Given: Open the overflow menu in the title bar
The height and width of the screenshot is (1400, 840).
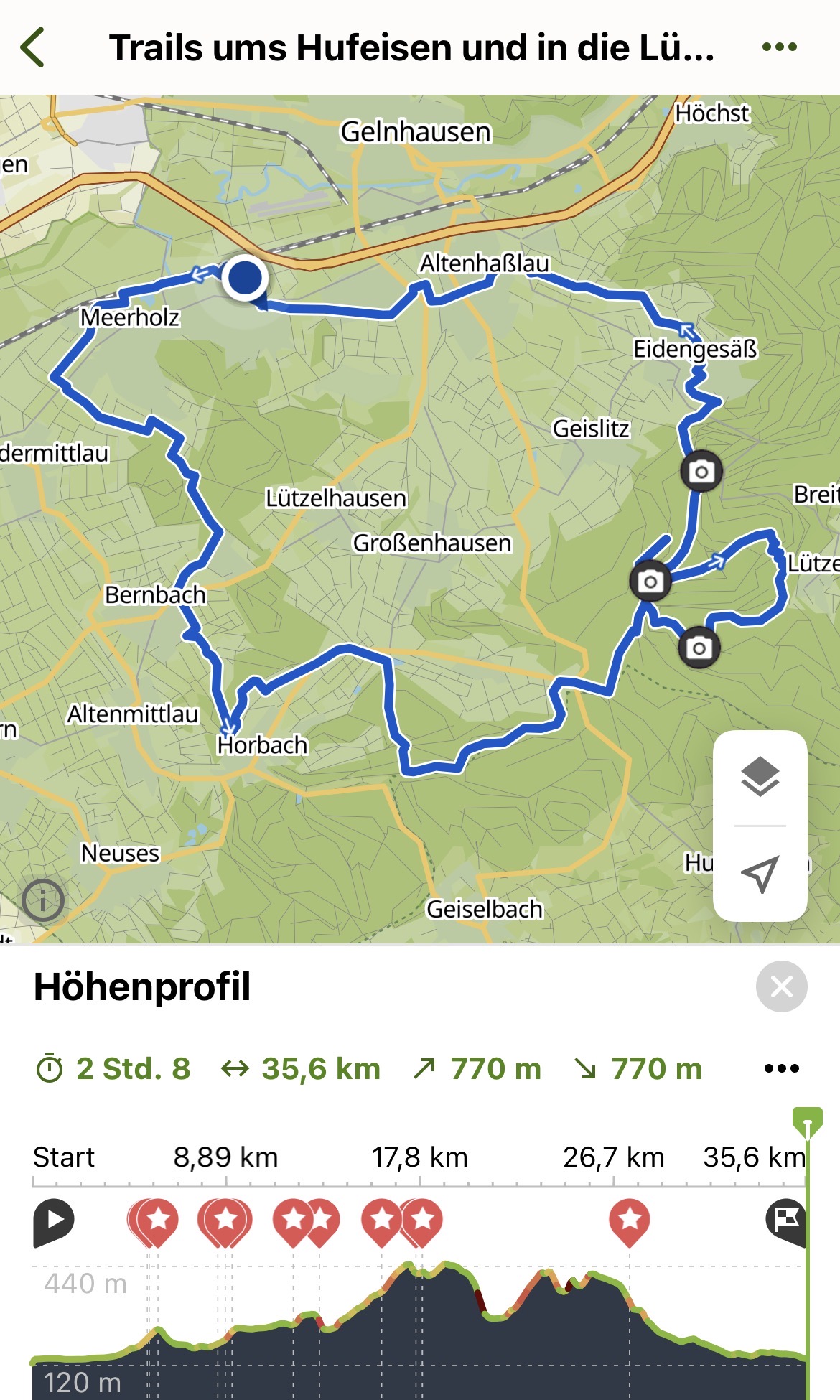Looking at the screenshot, I should click(x=779, y=47).
